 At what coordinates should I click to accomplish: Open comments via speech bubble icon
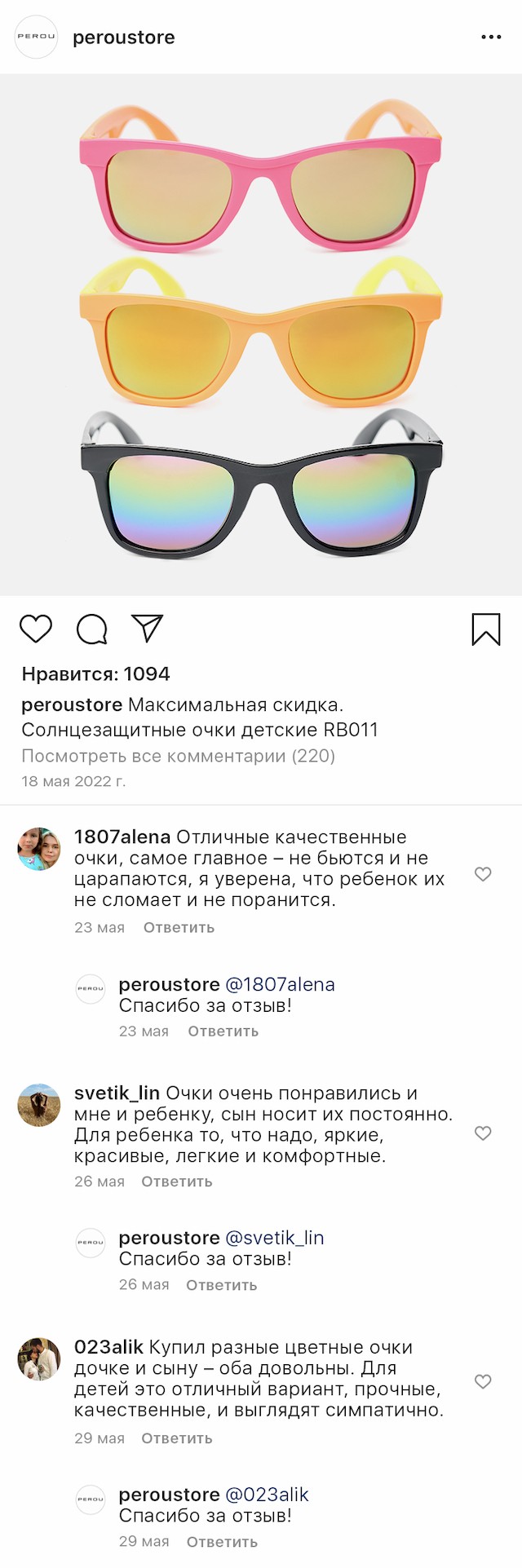coord(91,629)
